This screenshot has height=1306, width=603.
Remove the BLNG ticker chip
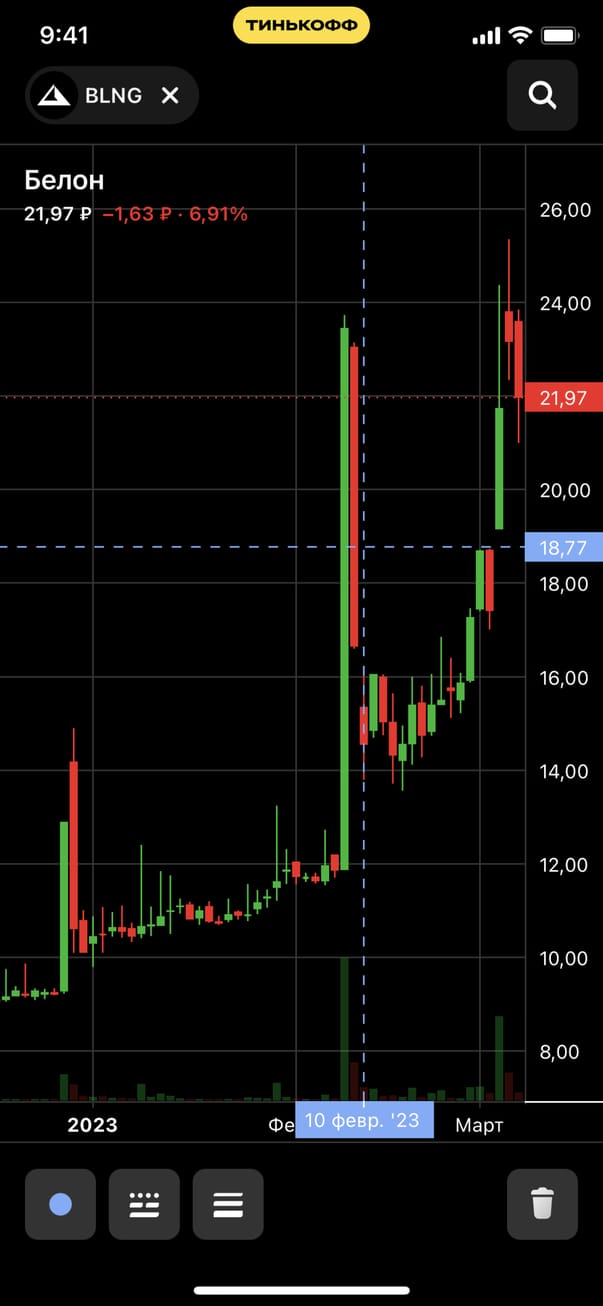[170, 96]
